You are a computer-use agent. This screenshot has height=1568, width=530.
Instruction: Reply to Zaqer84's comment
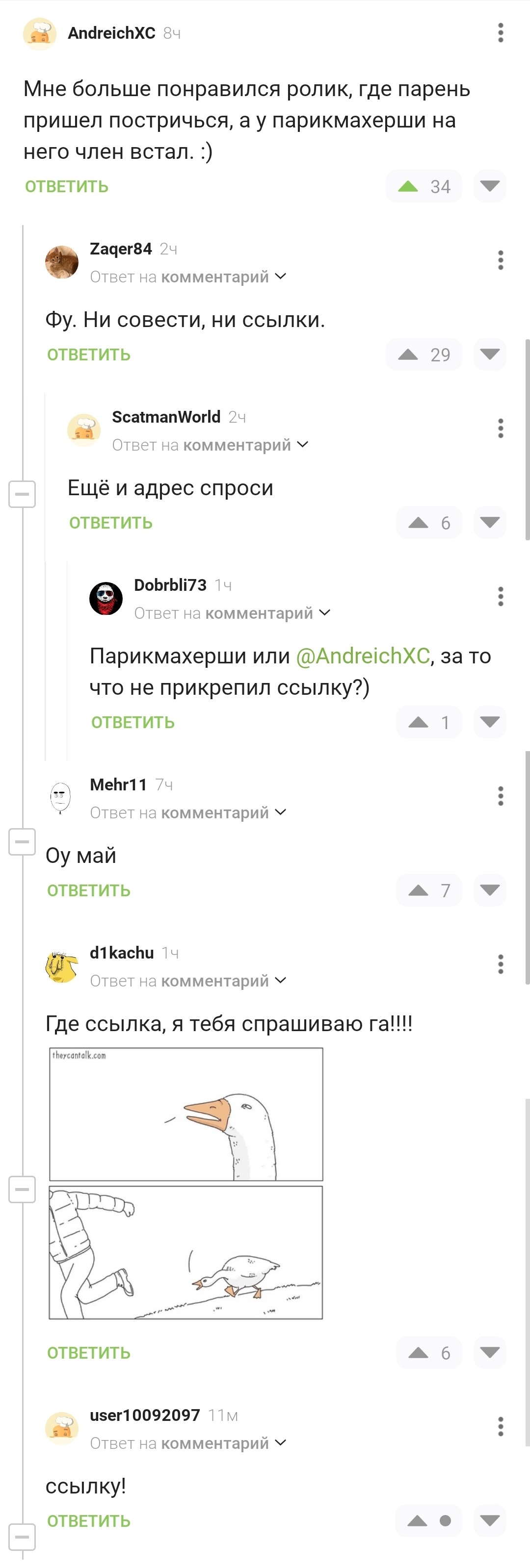point(89,354)
